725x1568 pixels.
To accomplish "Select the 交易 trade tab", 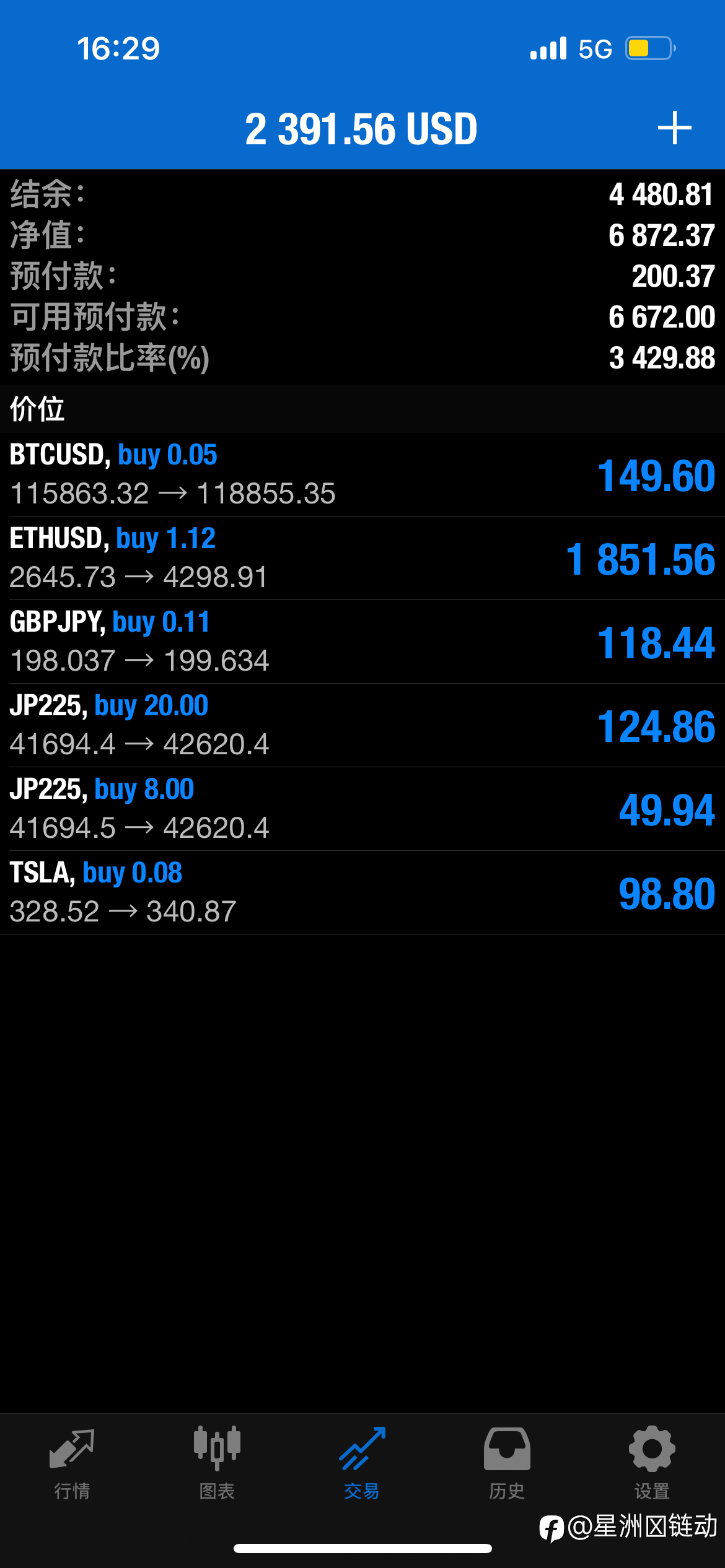I will coord(362,1464).
